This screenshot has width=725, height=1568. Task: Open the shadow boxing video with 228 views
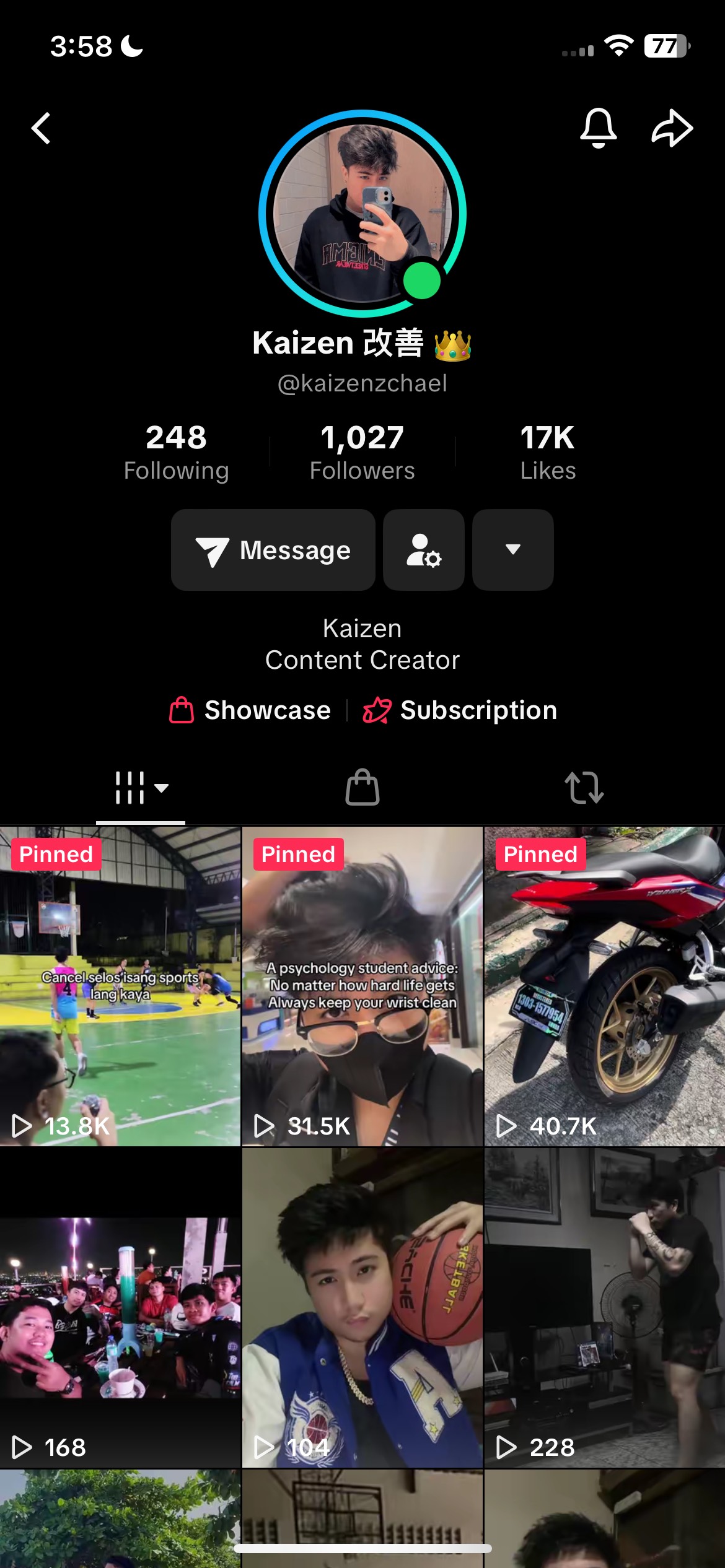pyautogui.click(x=604, y=1308)
